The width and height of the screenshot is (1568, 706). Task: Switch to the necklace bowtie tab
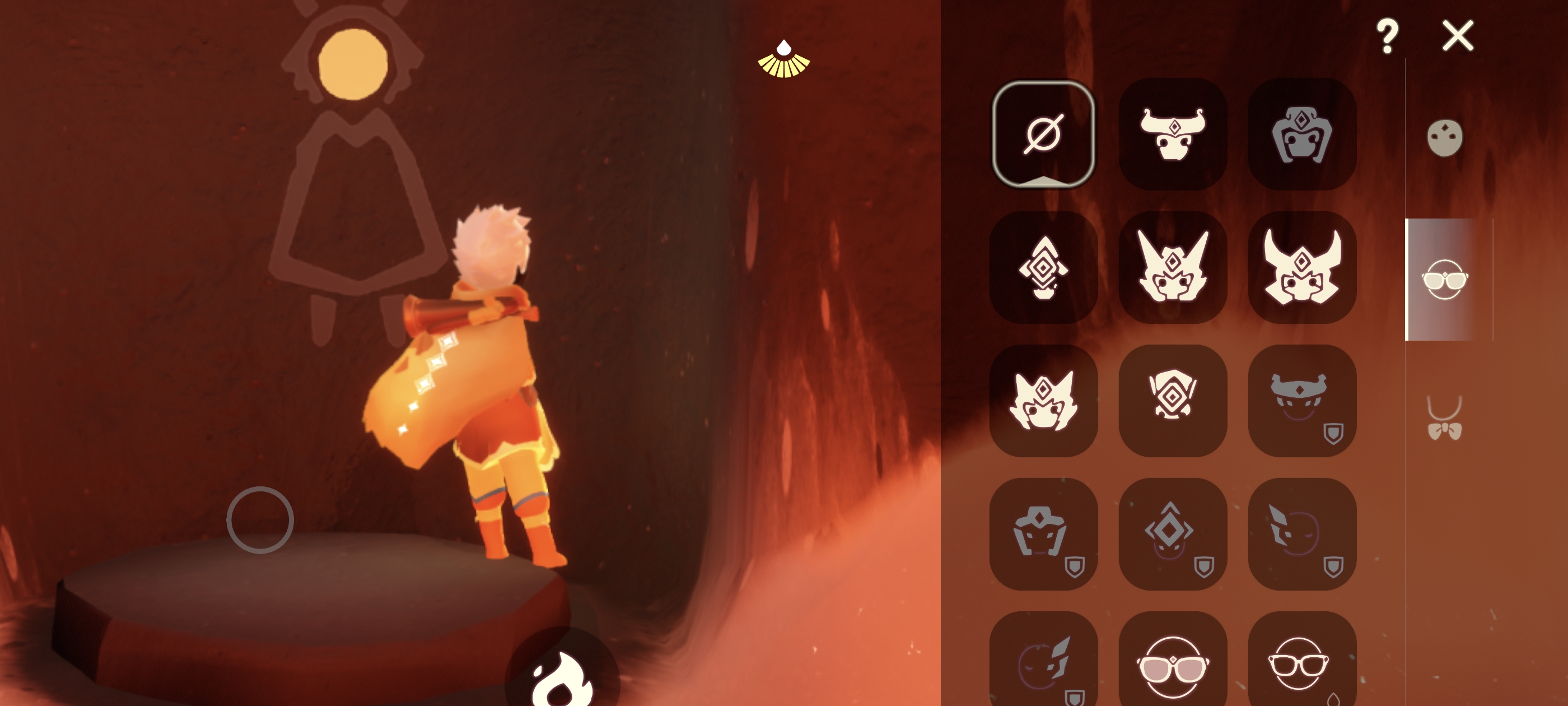click(1444, 419)
